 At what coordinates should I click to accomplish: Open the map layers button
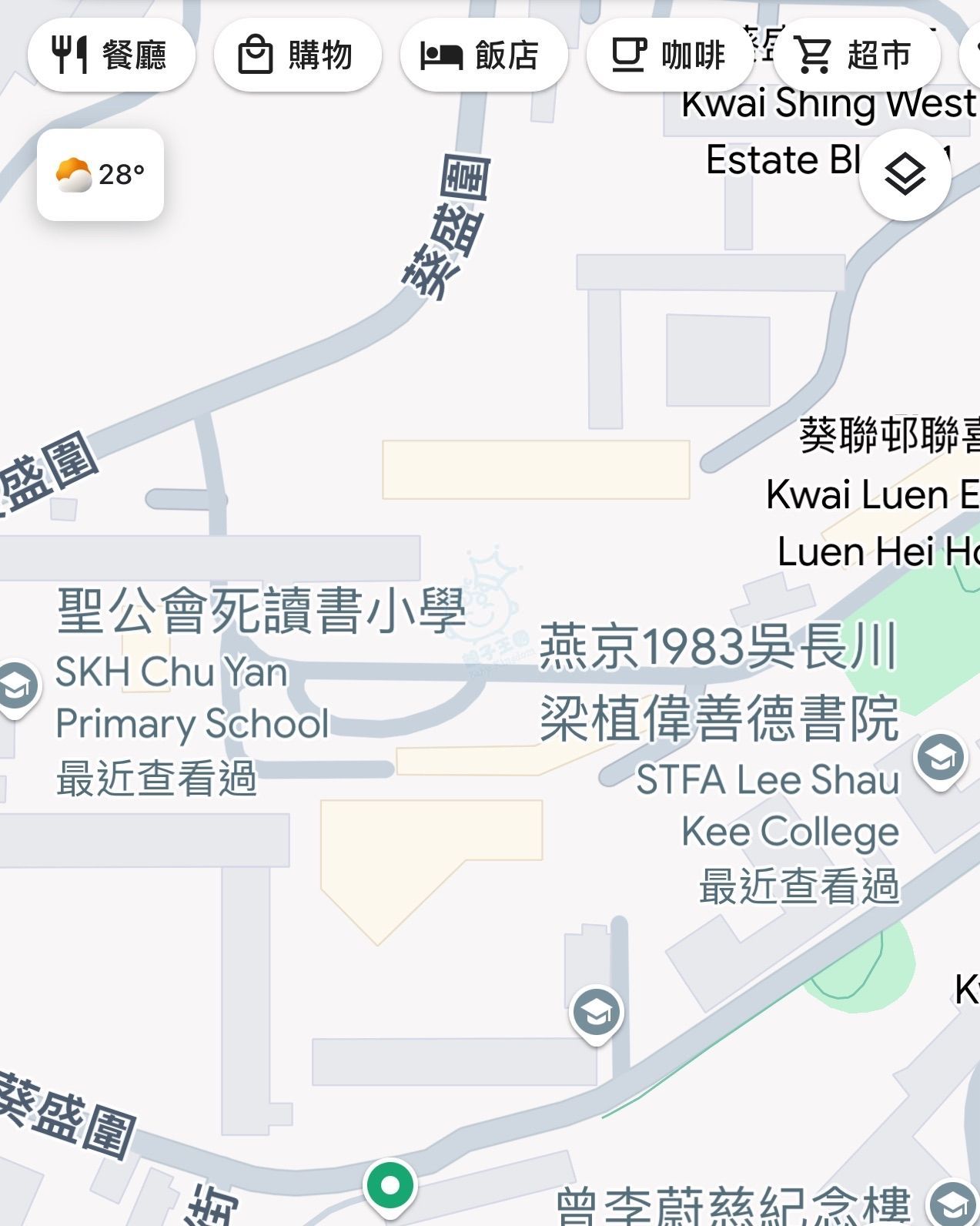coord(905,175)
